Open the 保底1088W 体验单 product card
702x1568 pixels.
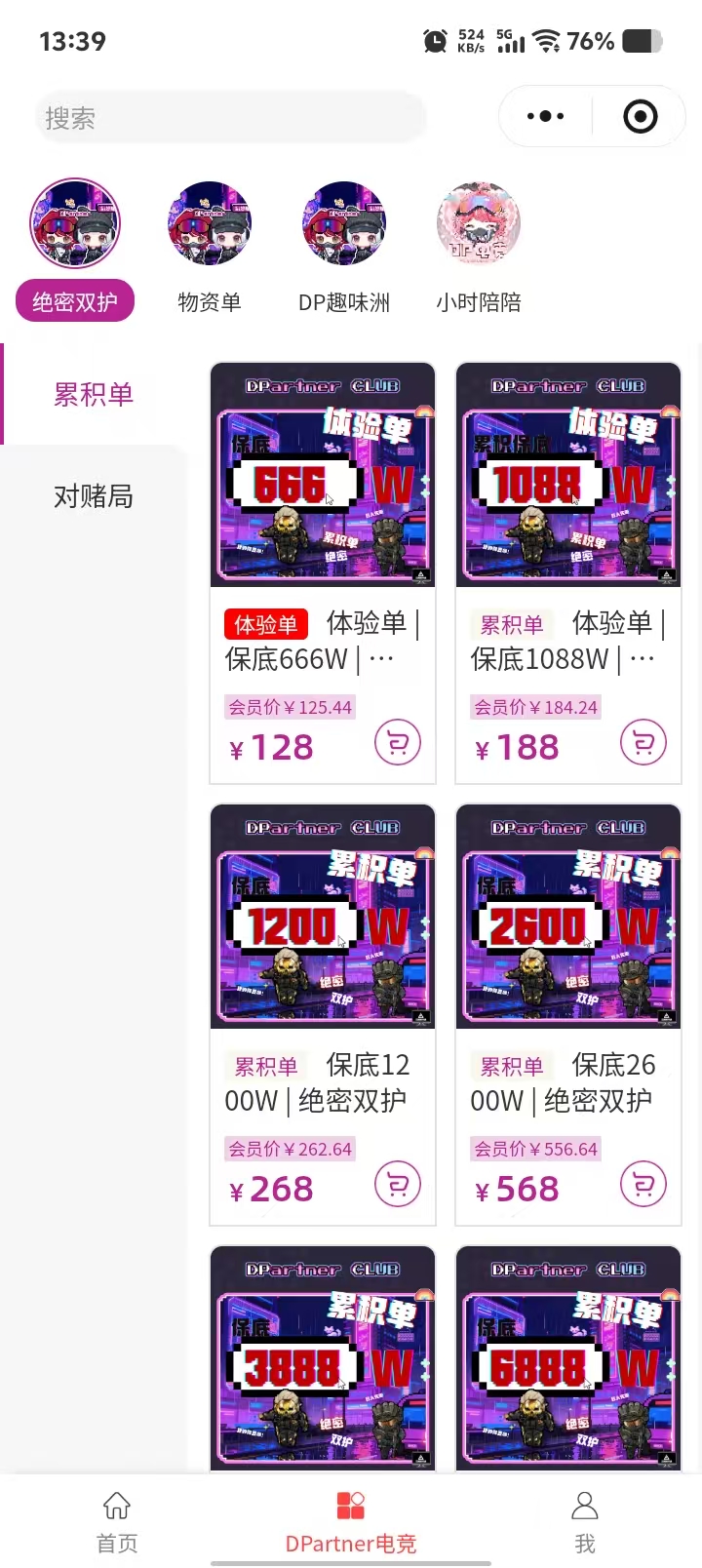[568, 476]
